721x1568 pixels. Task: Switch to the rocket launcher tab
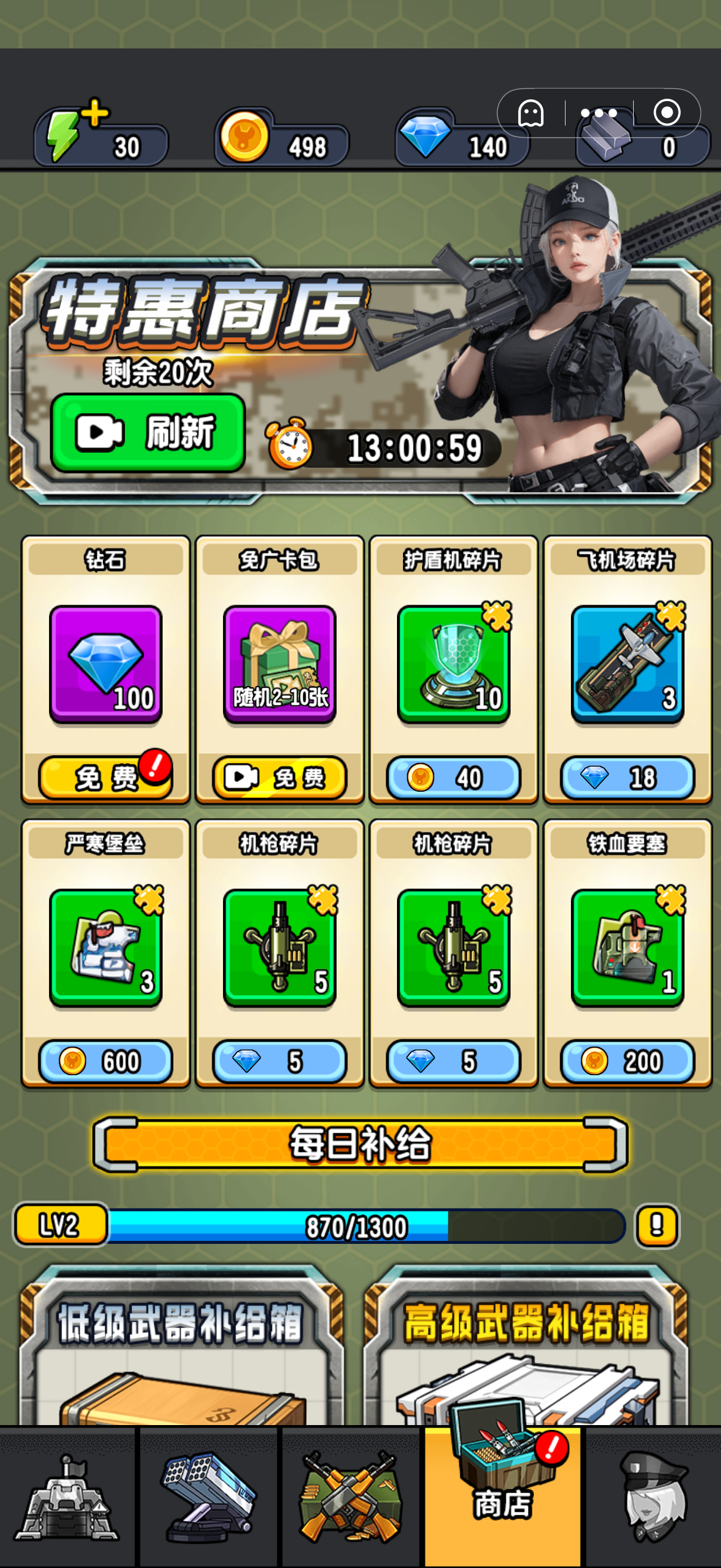[x=209, y=1497]
